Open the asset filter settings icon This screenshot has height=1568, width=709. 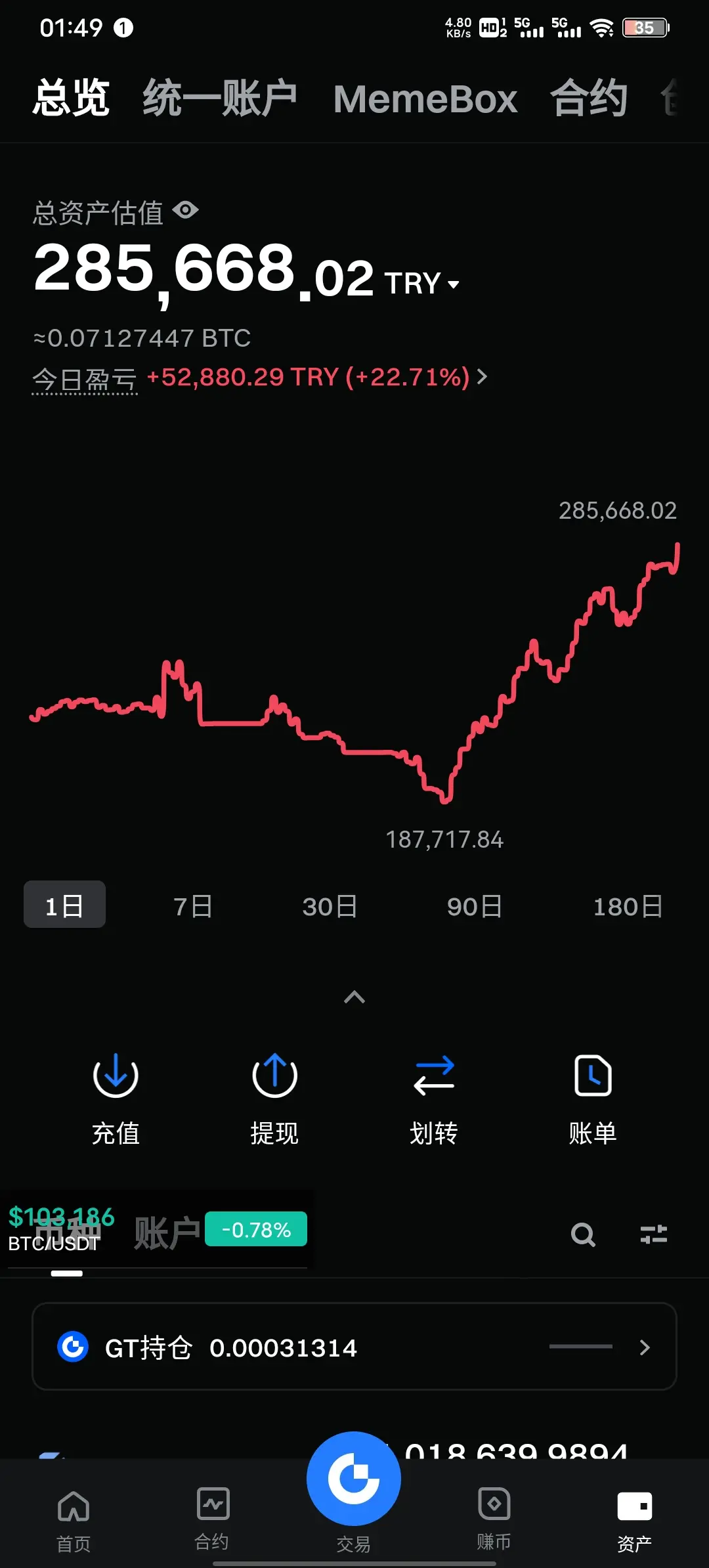tap(654, 1234)
